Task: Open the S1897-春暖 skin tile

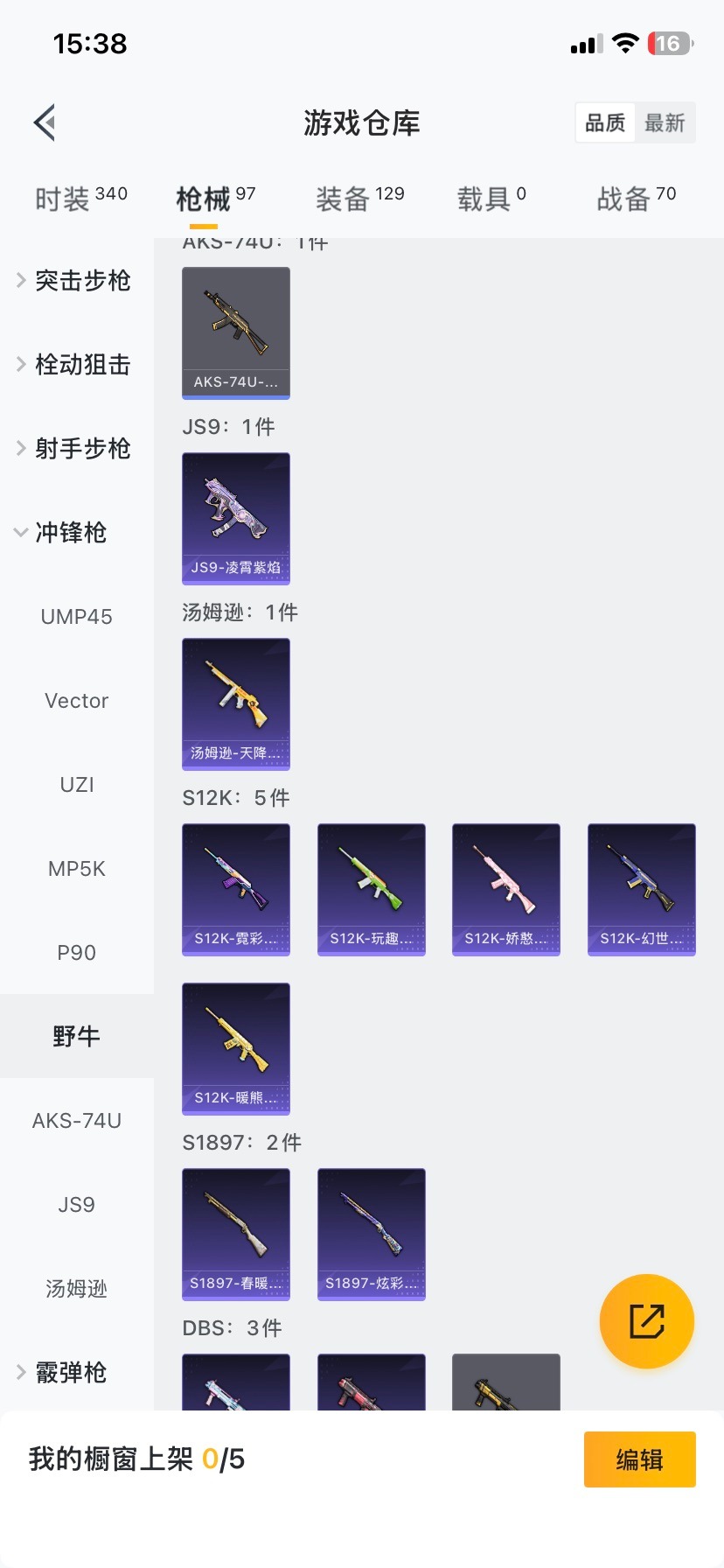Action: coord(236,1234)
